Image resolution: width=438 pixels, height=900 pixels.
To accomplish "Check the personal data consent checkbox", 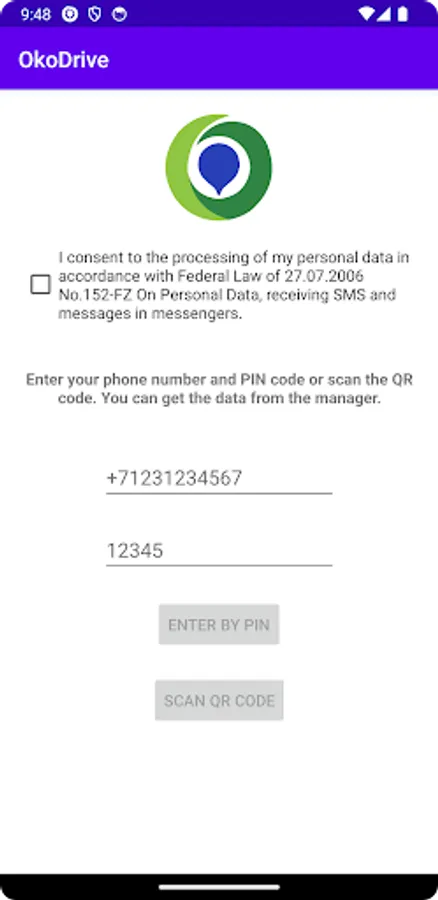I will (x=40, y=284).
